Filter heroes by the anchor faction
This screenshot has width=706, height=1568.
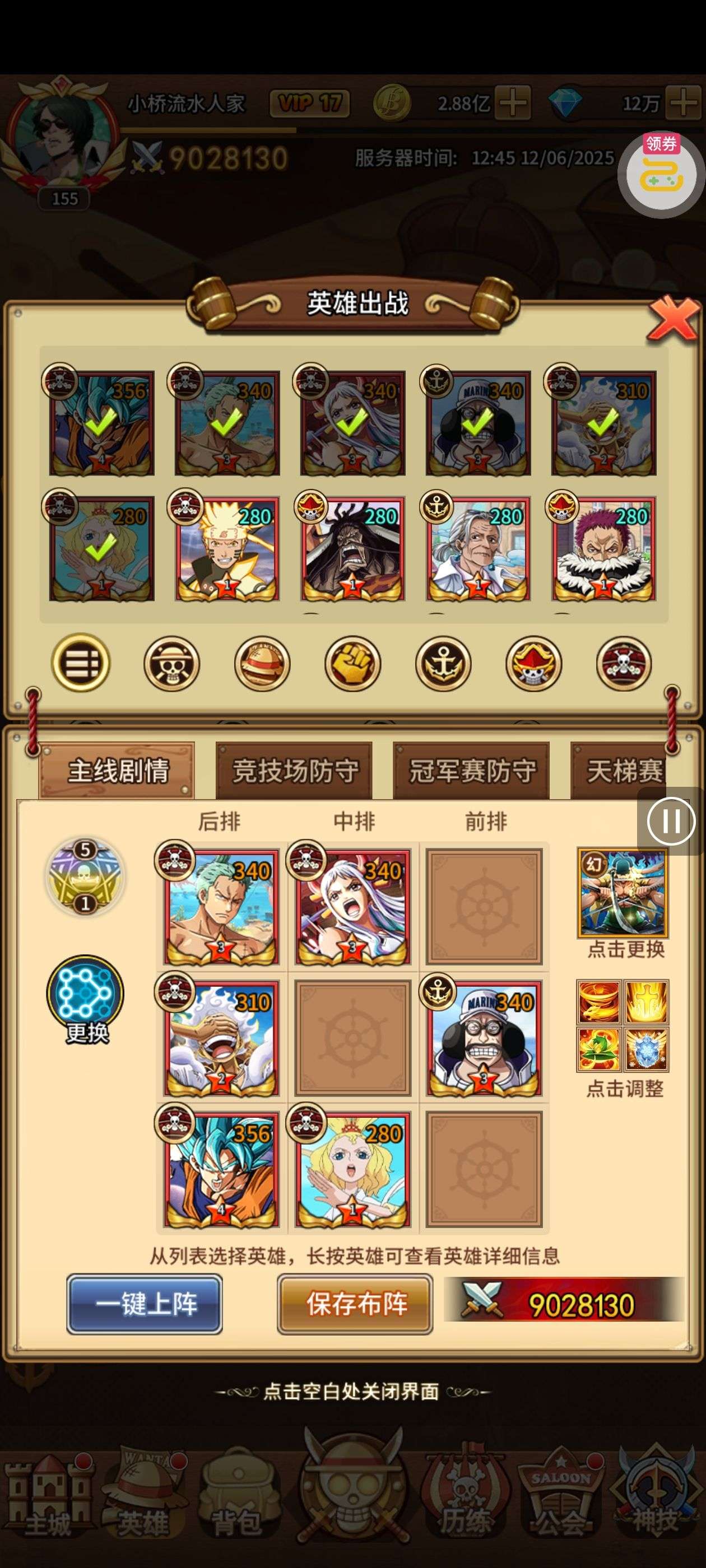pos(443,664)
